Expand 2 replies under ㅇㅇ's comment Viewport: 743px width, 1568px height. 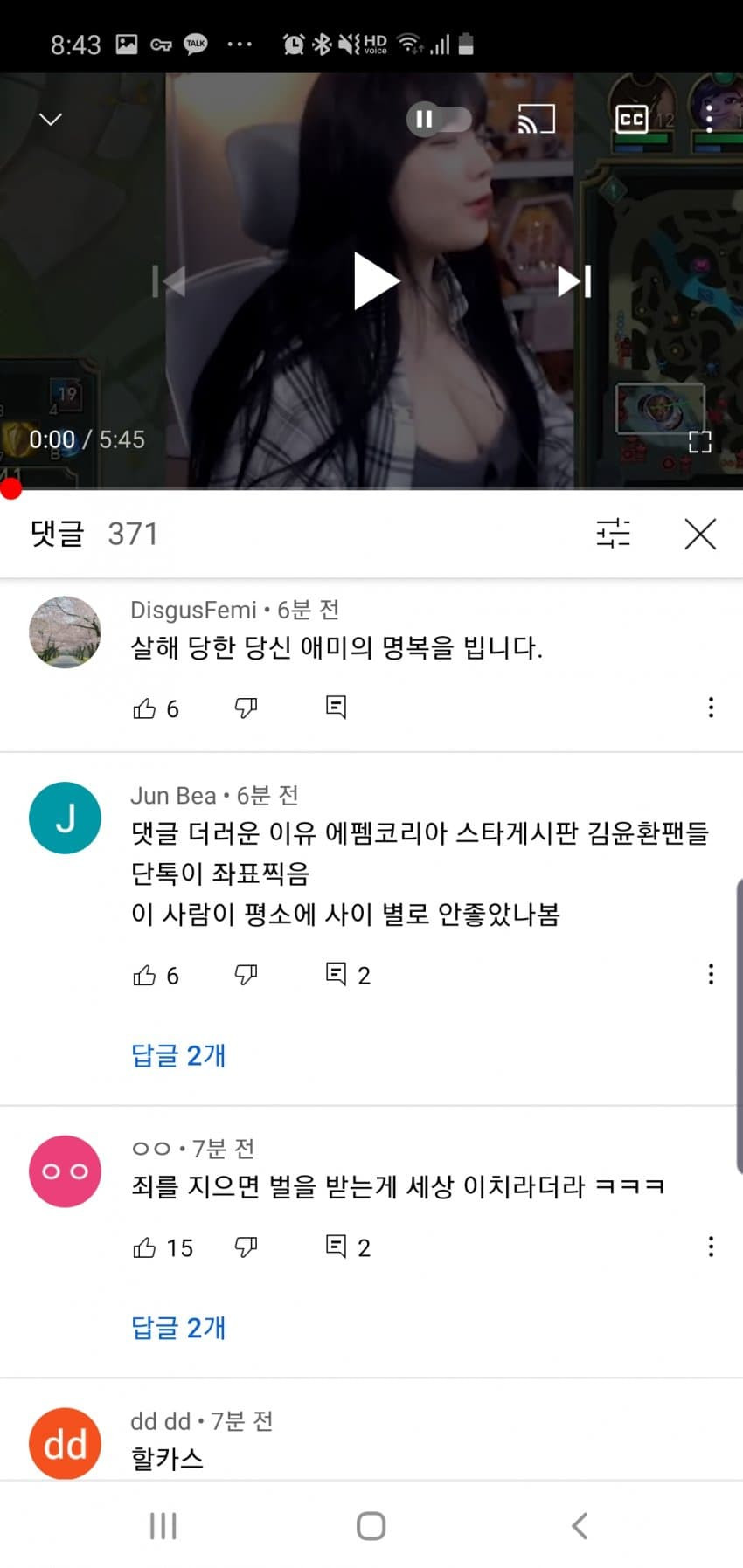click(x=178, y=1328)
